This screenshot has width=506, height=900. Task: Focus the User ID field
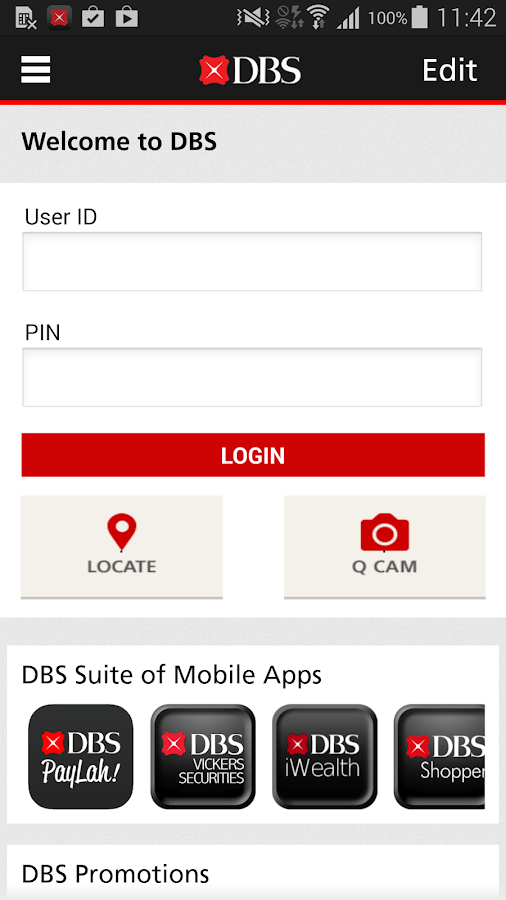coord(252,261)
